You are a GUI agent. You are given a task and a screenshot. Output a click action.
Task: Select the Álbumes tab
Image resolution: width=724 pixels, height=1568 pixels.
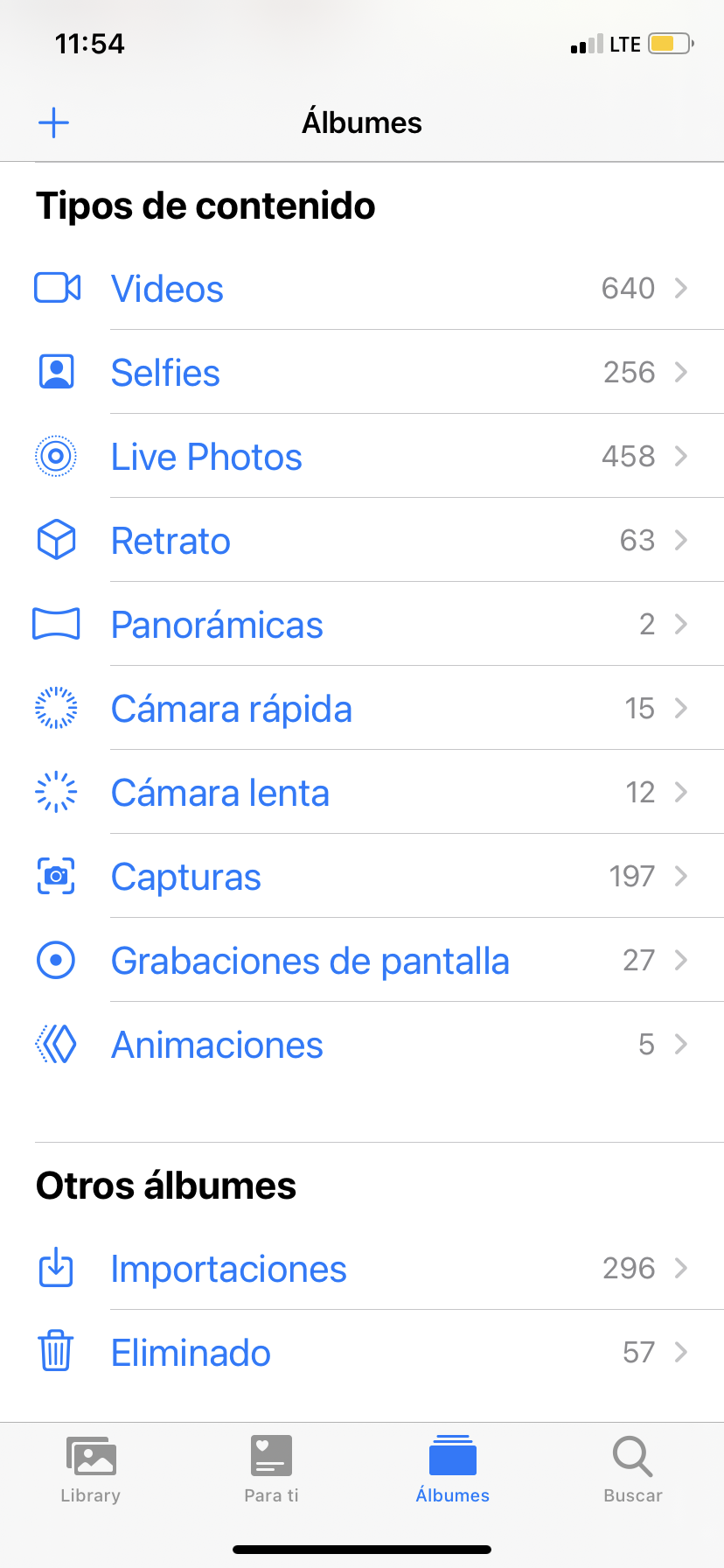pos(452,1470)
